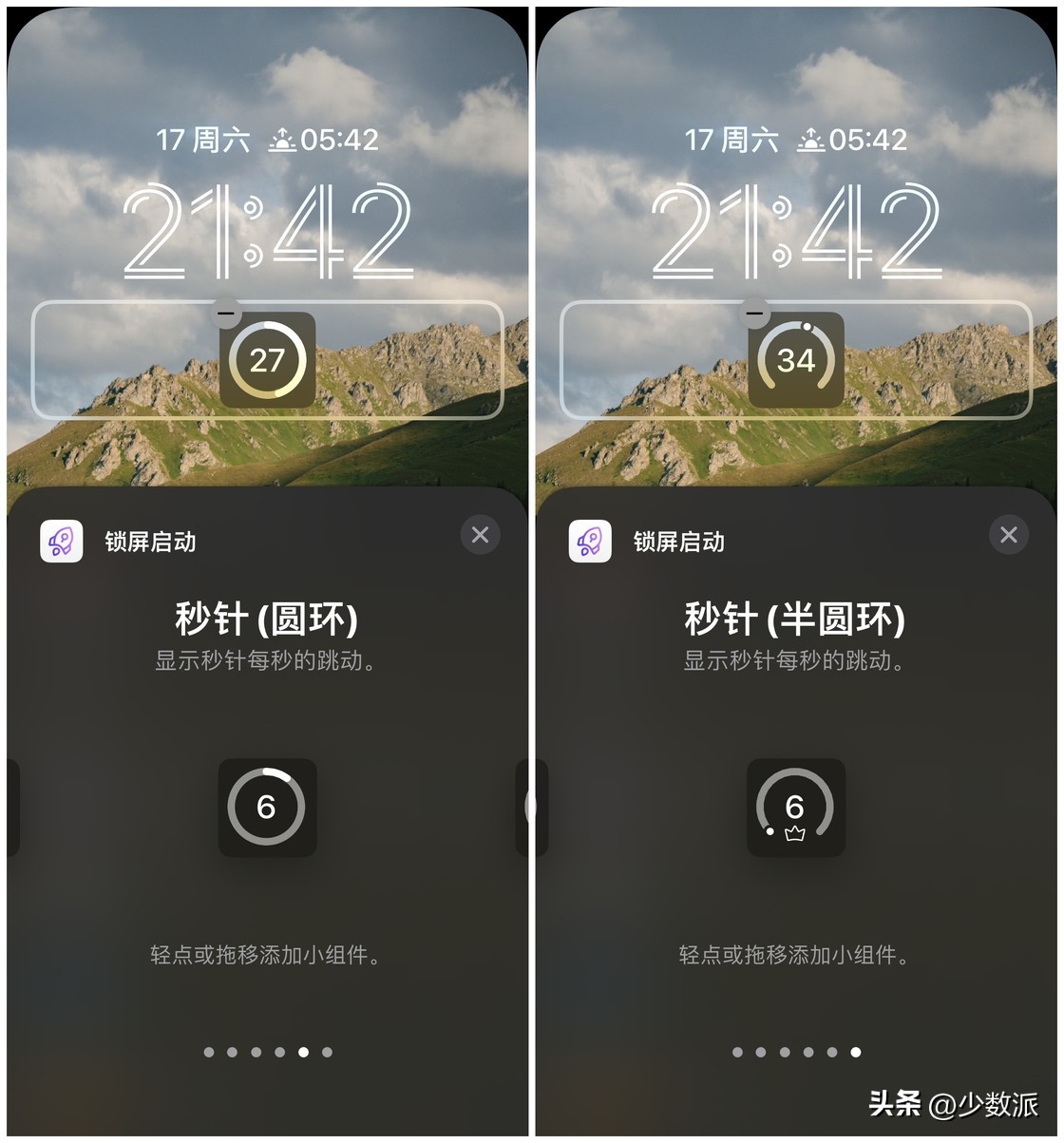This screenshot has height=1143, width=1064.
Task: Close the 秒针(圆环) panel with the X
Action: click(480, 535)
